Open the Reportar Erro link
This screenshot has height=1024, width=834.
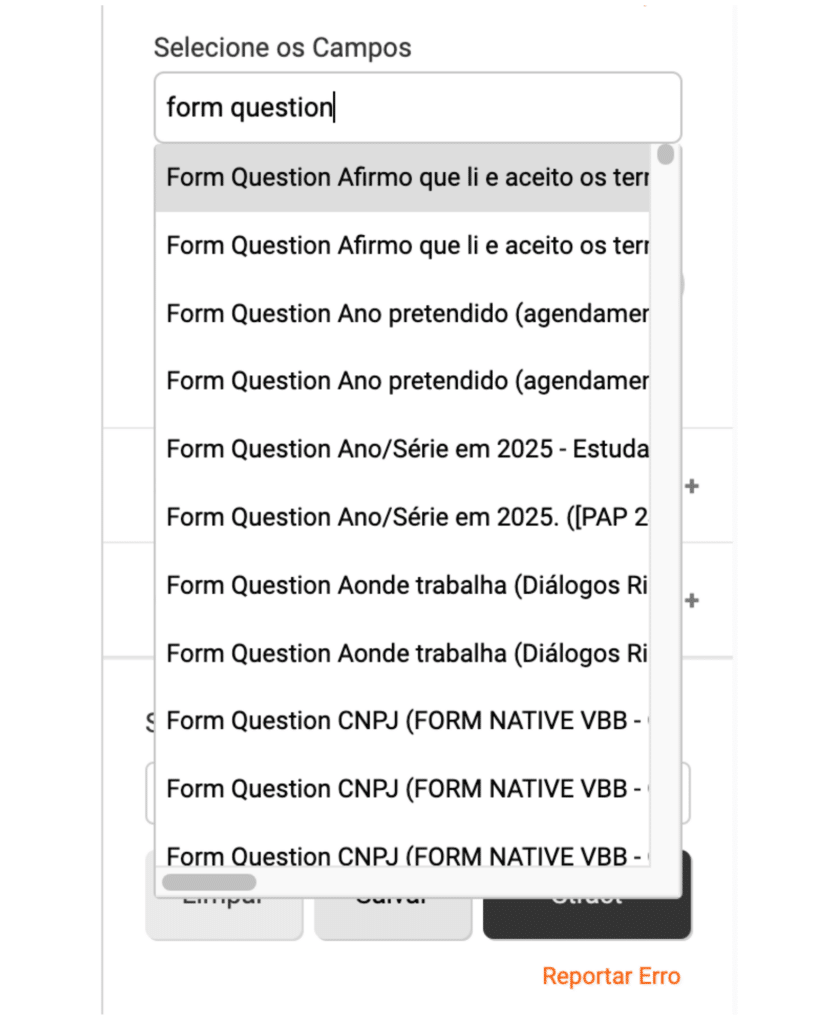point(611,976)
